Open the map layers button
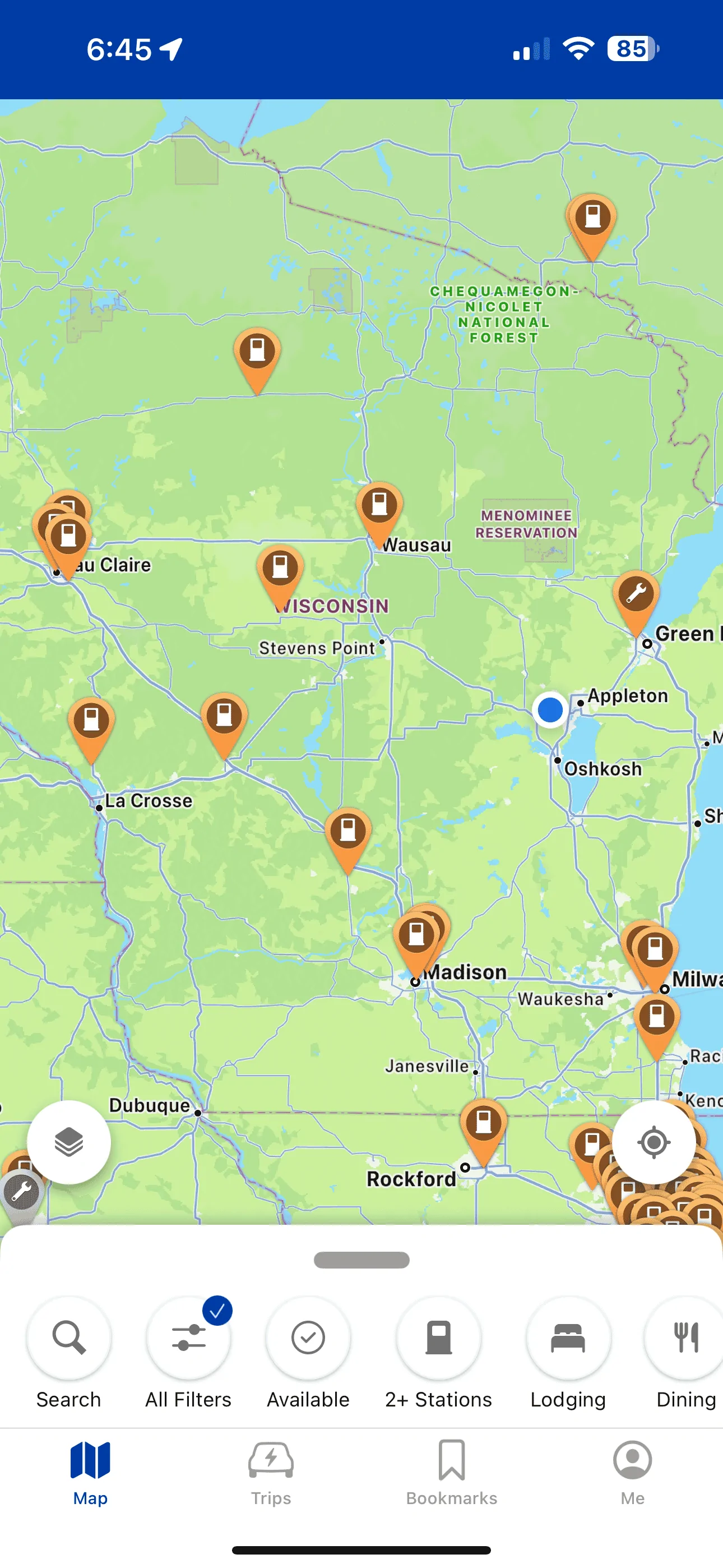The height and width of the screenshot is (1568, 723). click(x=69, y=1142)
